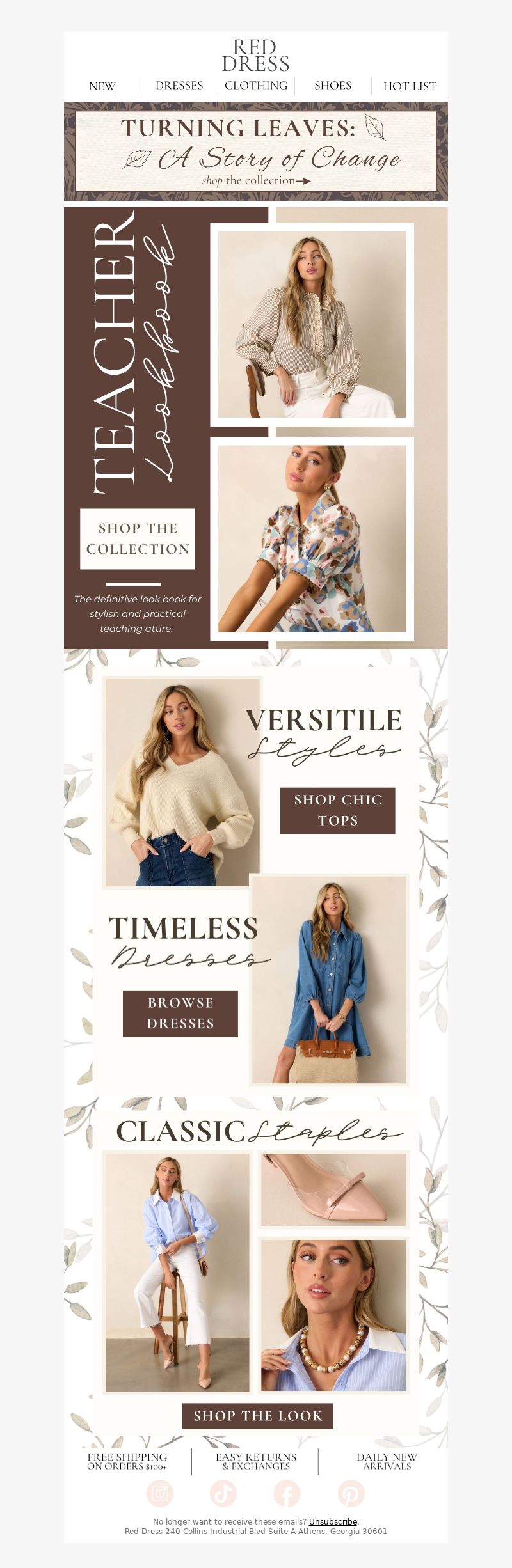Screen dimensions: 512x1568
Task: Open the Red Dress logo link
Action: [x=256, y=56]
